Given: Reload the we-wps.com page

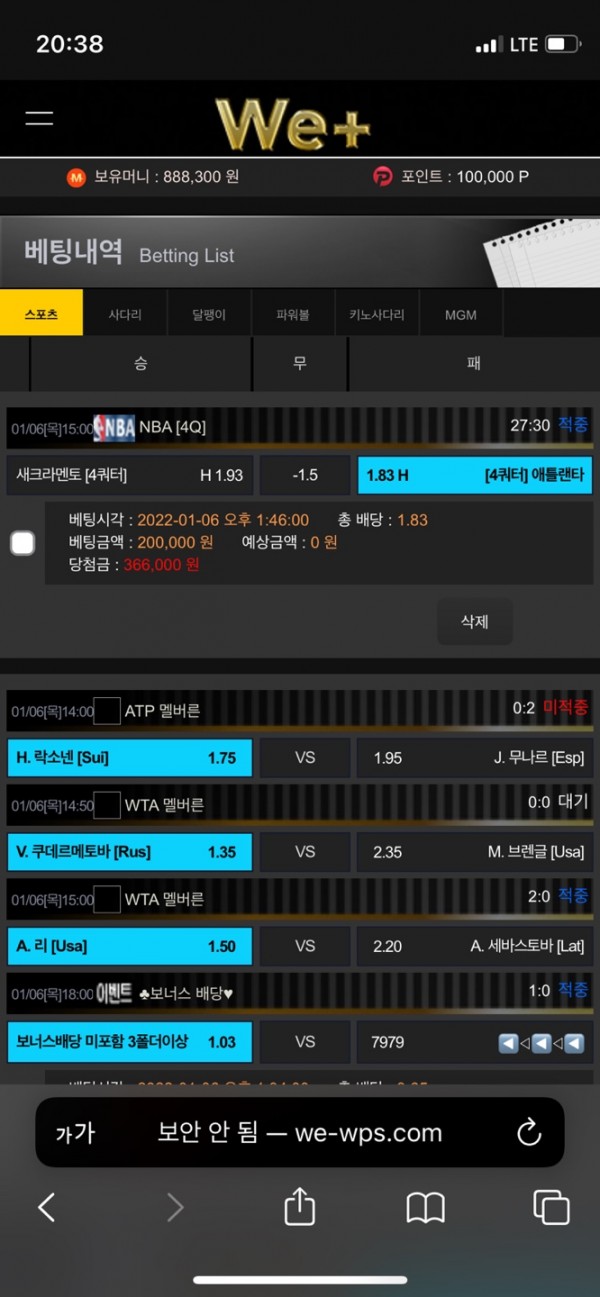Looking at the screenshot, I should coord(528,1132).
